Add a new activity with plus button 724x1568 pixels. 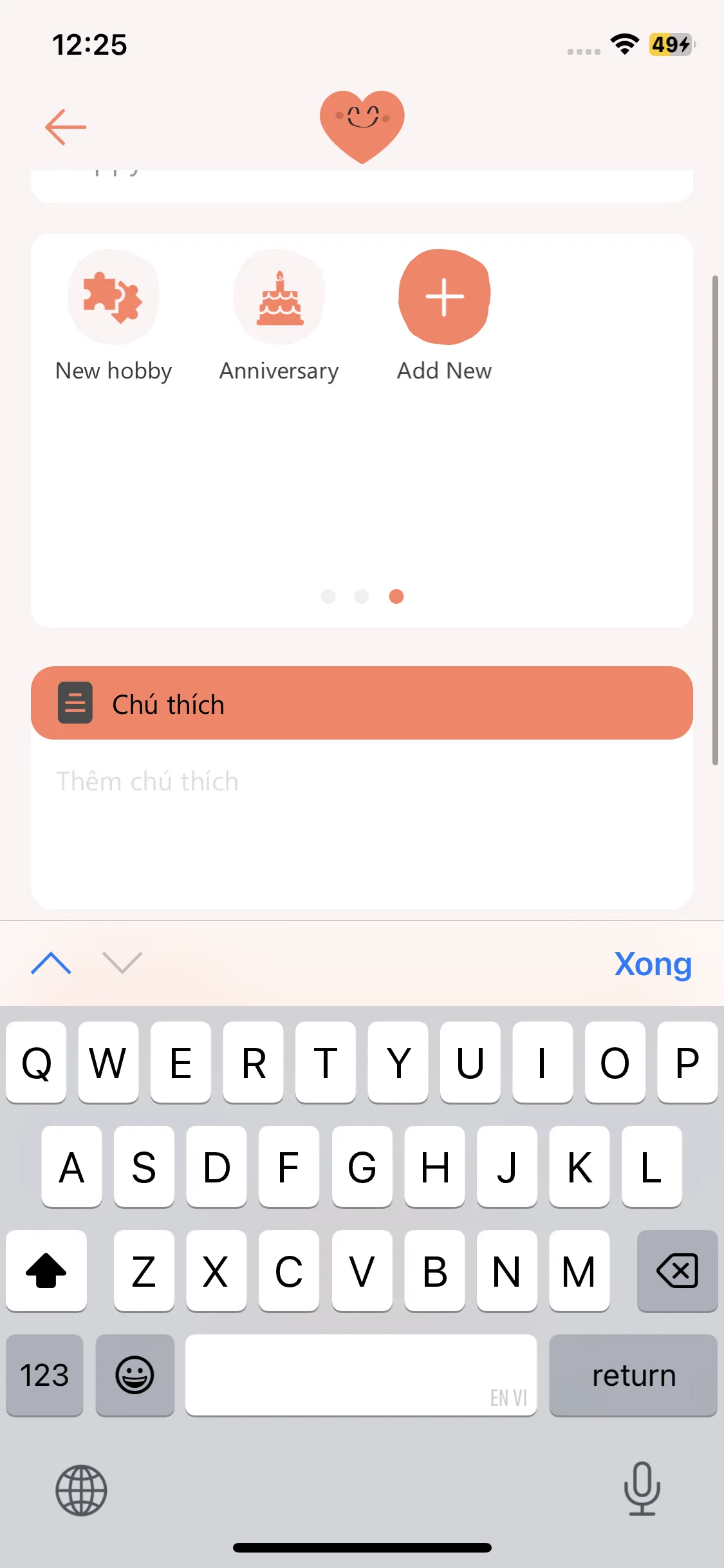[x=444, y=297]
